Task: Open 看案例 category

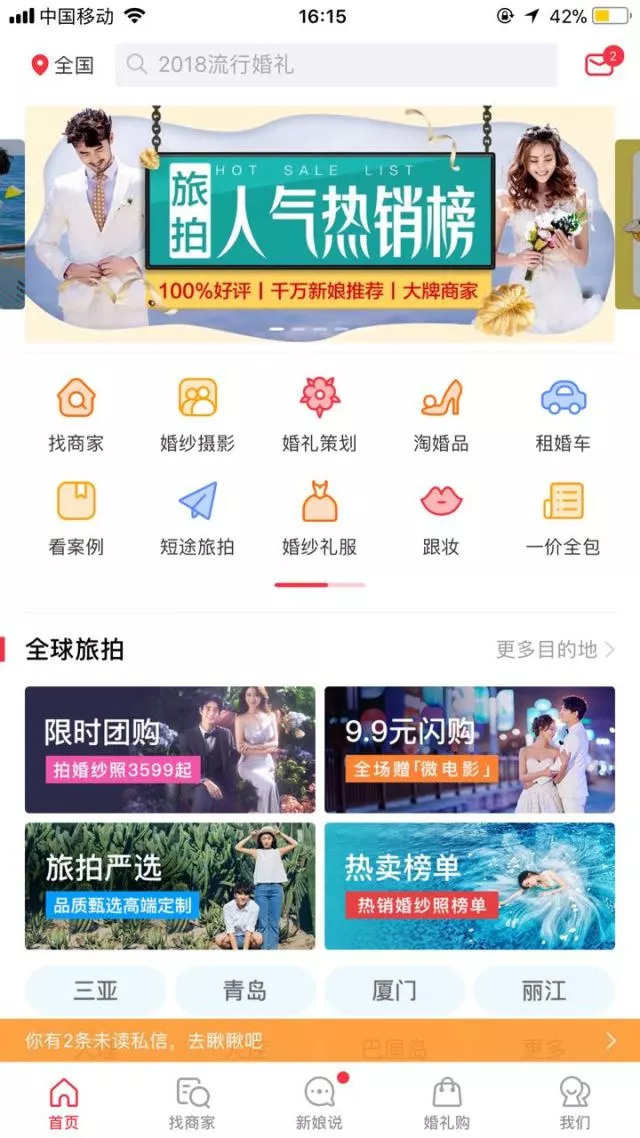Action: point(76,518)
